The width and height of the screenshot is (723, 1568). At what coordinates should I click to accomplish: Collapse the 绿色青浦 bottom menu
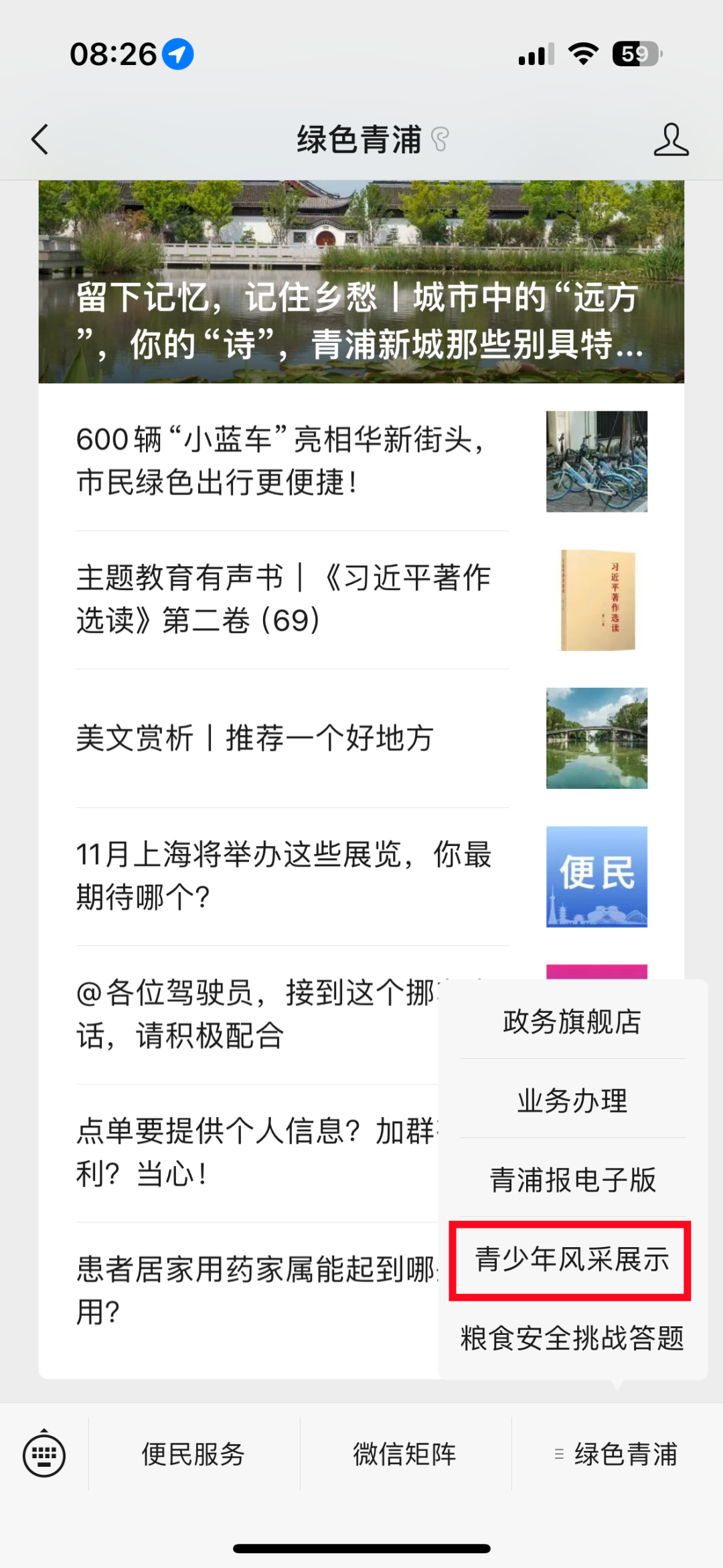[617, 1455]
